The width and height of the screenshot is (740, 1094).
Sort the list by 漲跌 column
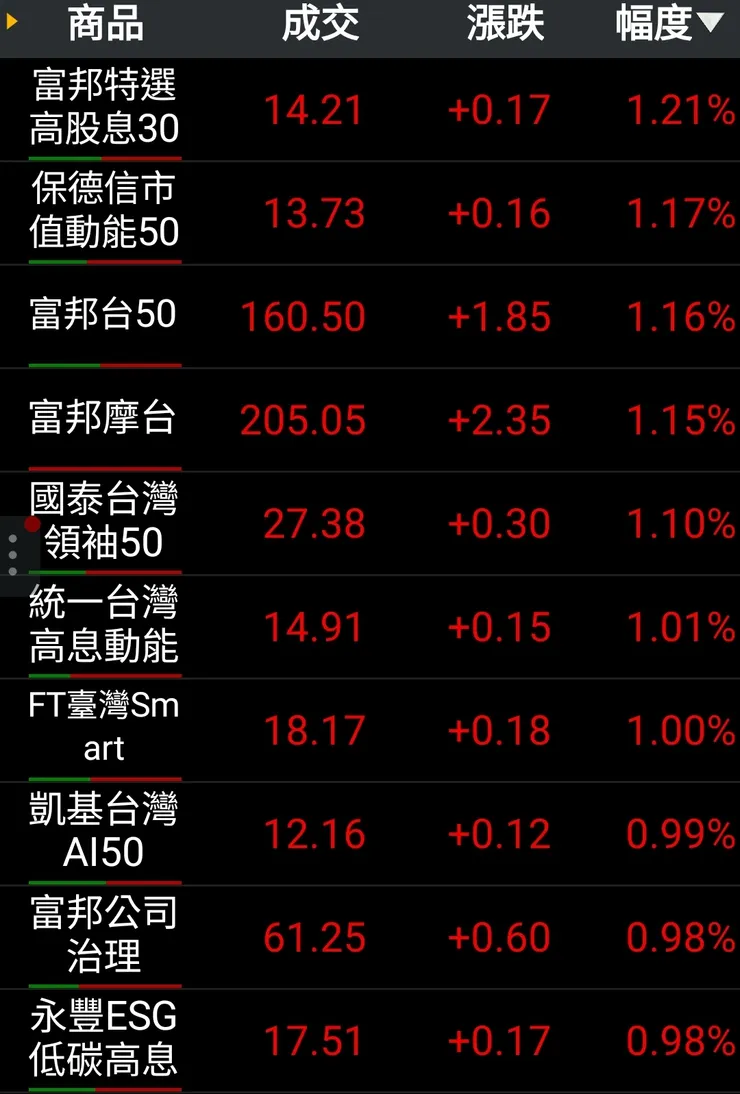click(x=505, y=25)
